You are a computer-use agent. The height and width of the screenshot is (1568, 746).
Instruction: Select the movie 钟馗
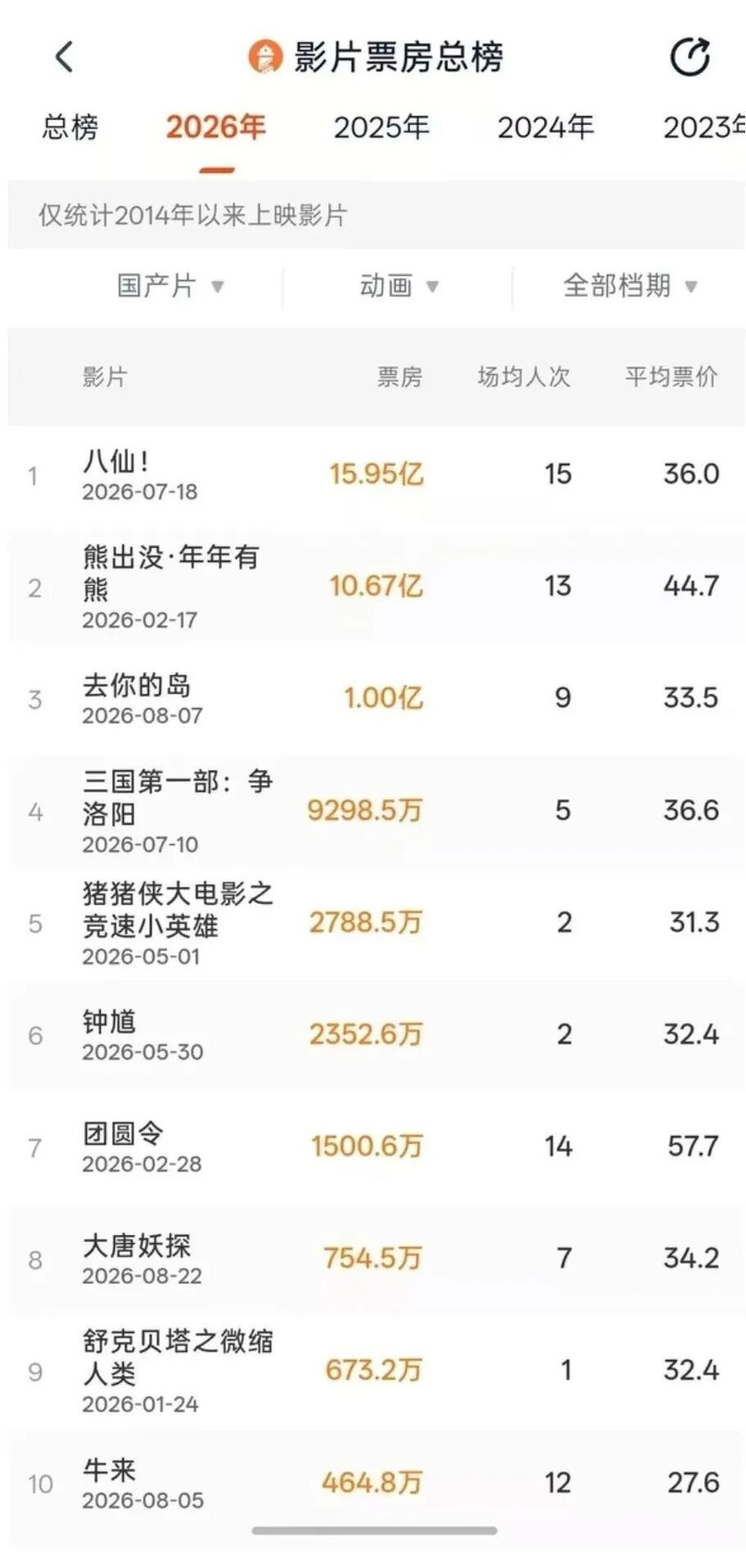(x=377, y=1035)
